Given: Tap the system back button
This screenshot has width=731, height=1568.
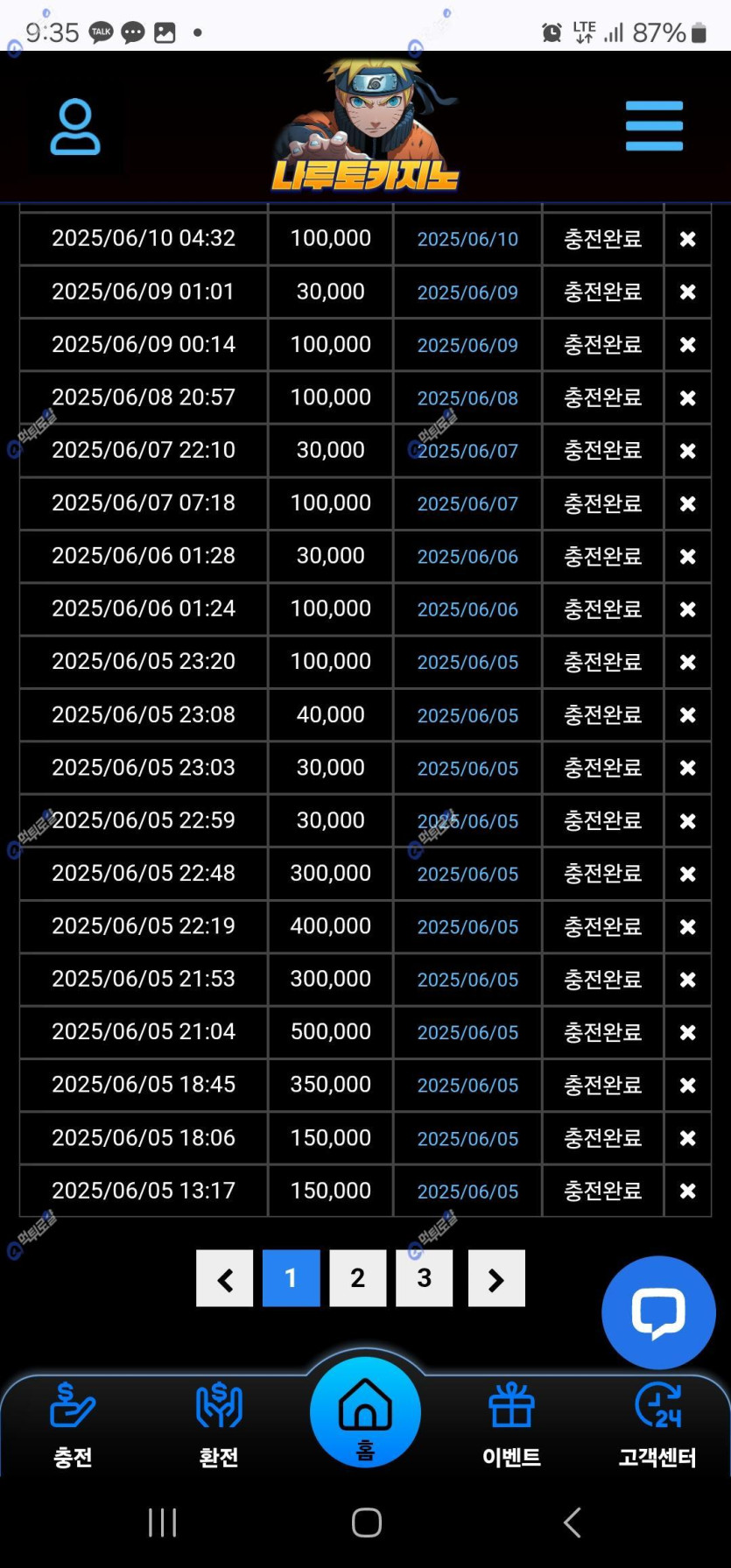Looking at the screenshot, I should click(572, 1522).
